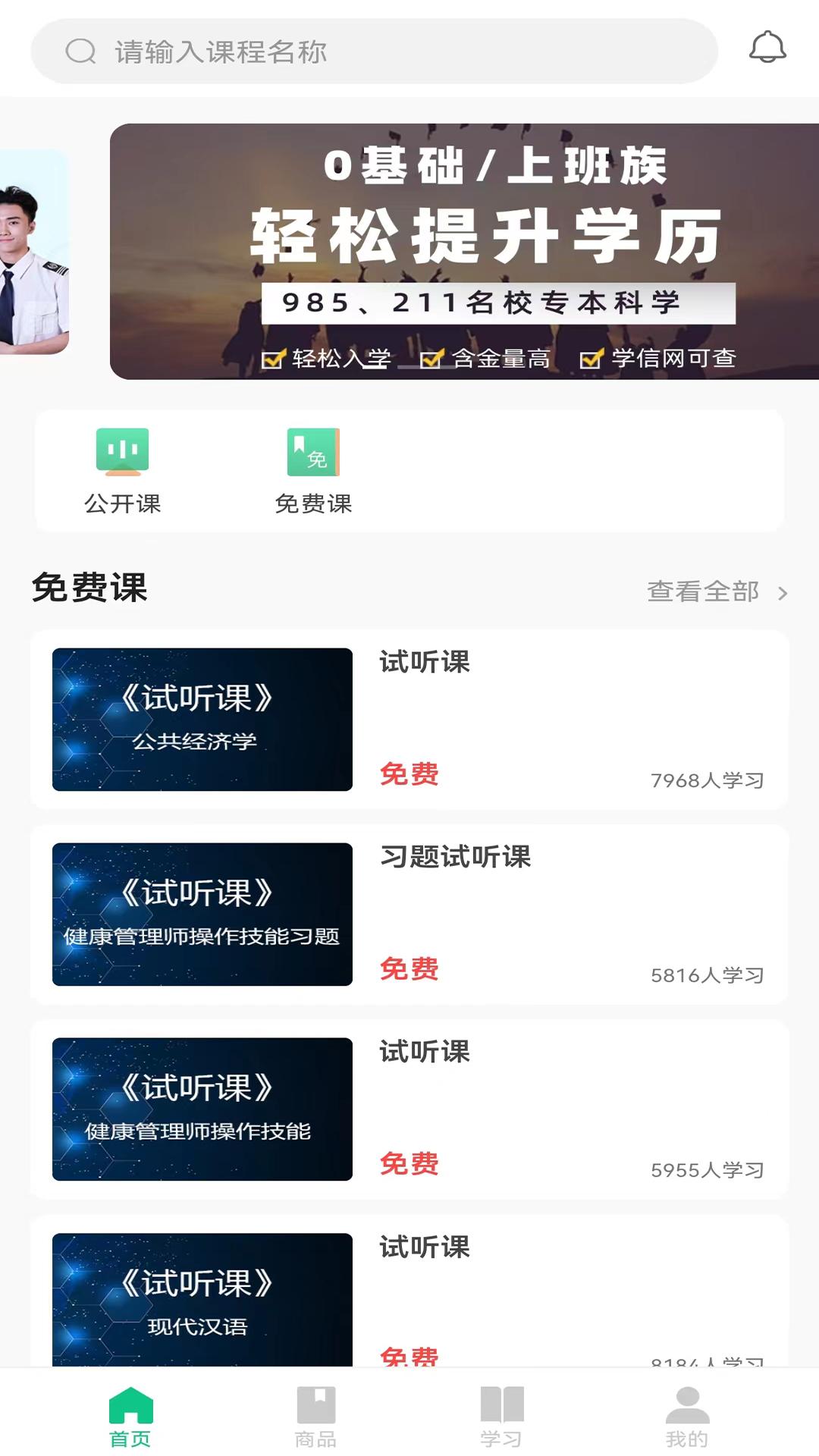
Task: Click the 含金量高 checkbox on the banner
Action: (x=433, y=359)
